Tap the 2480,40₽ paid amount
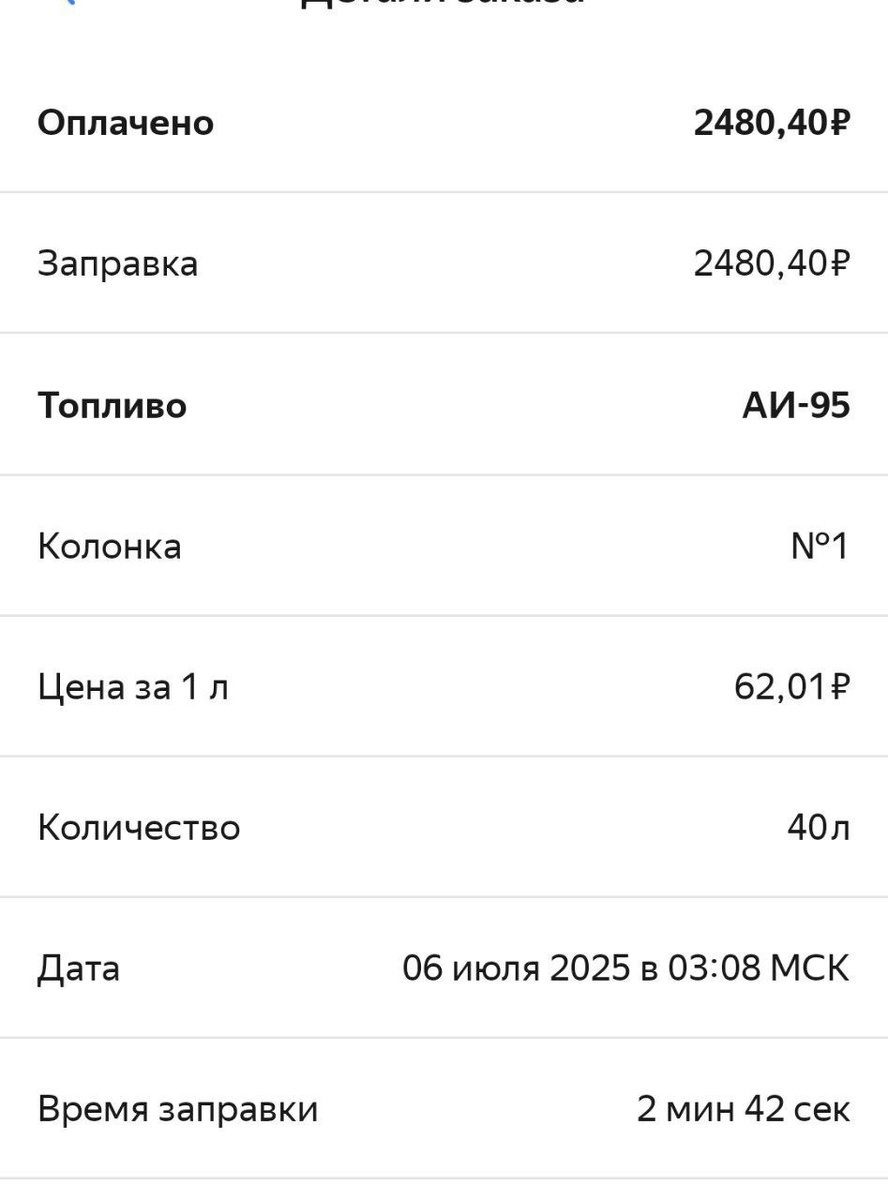 [x=772, y=122]
